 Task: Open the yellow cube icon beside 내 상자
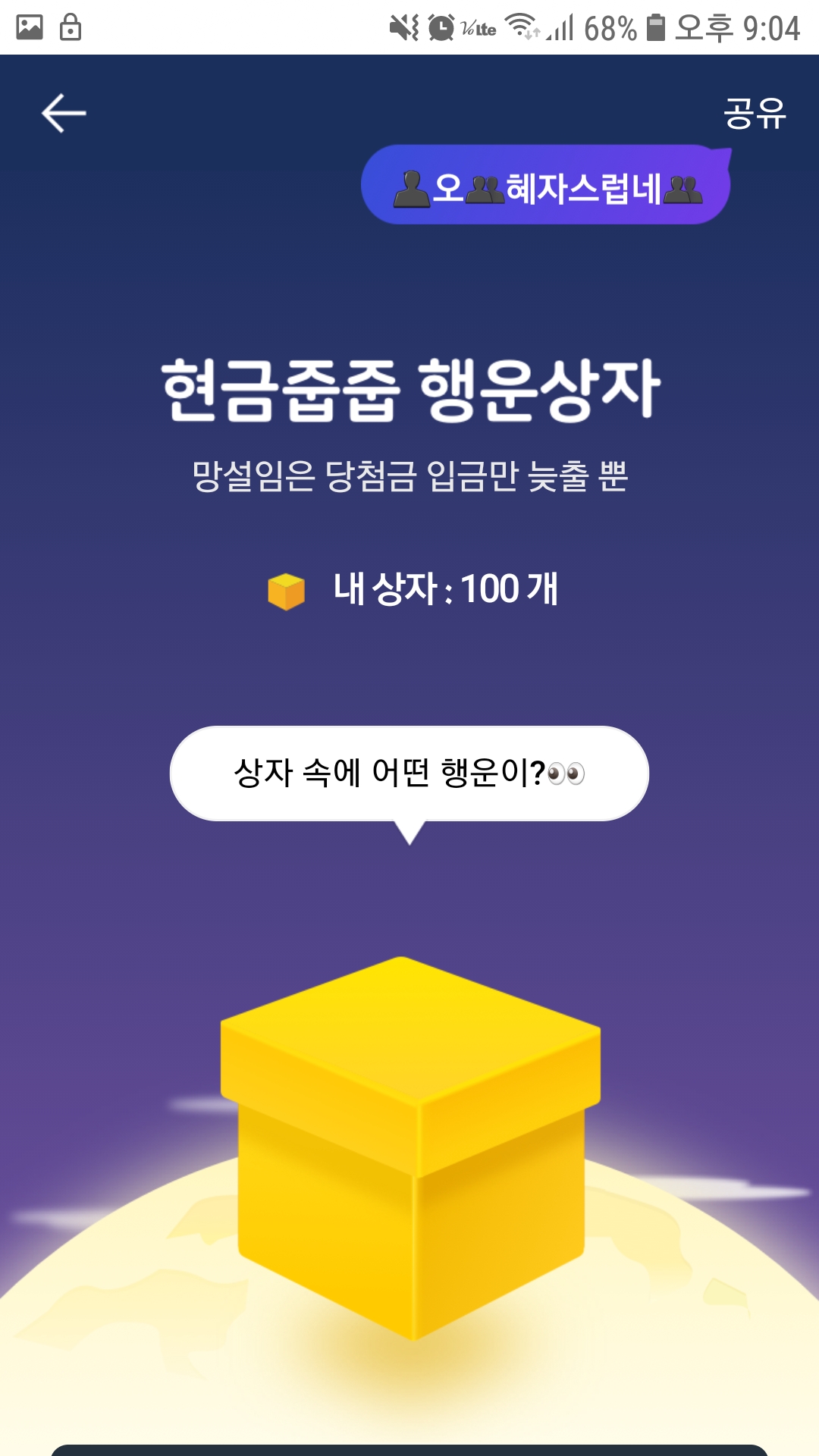point(284,588)
